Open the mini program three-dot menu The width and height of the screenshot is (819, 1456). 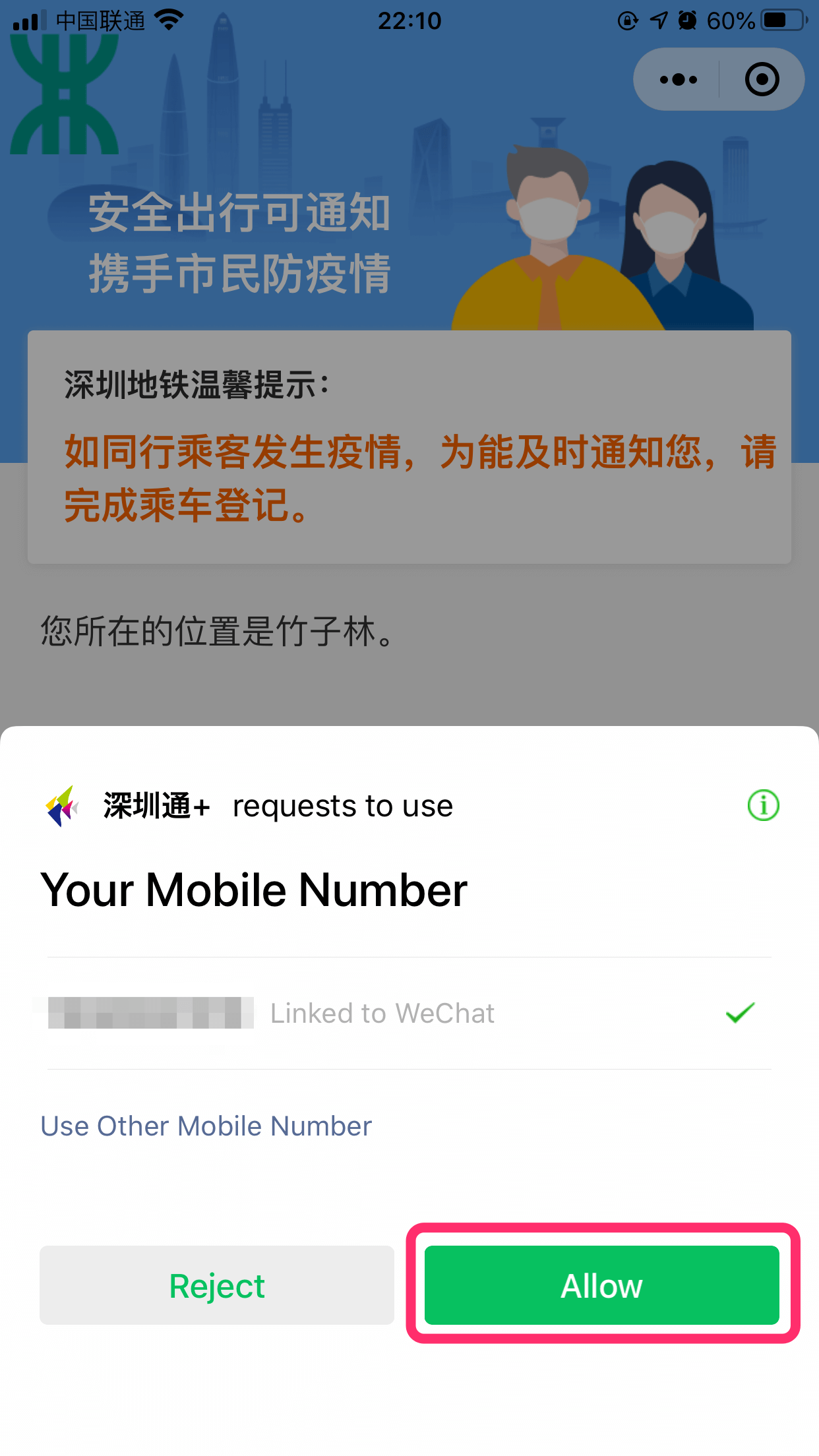point(678,80)
